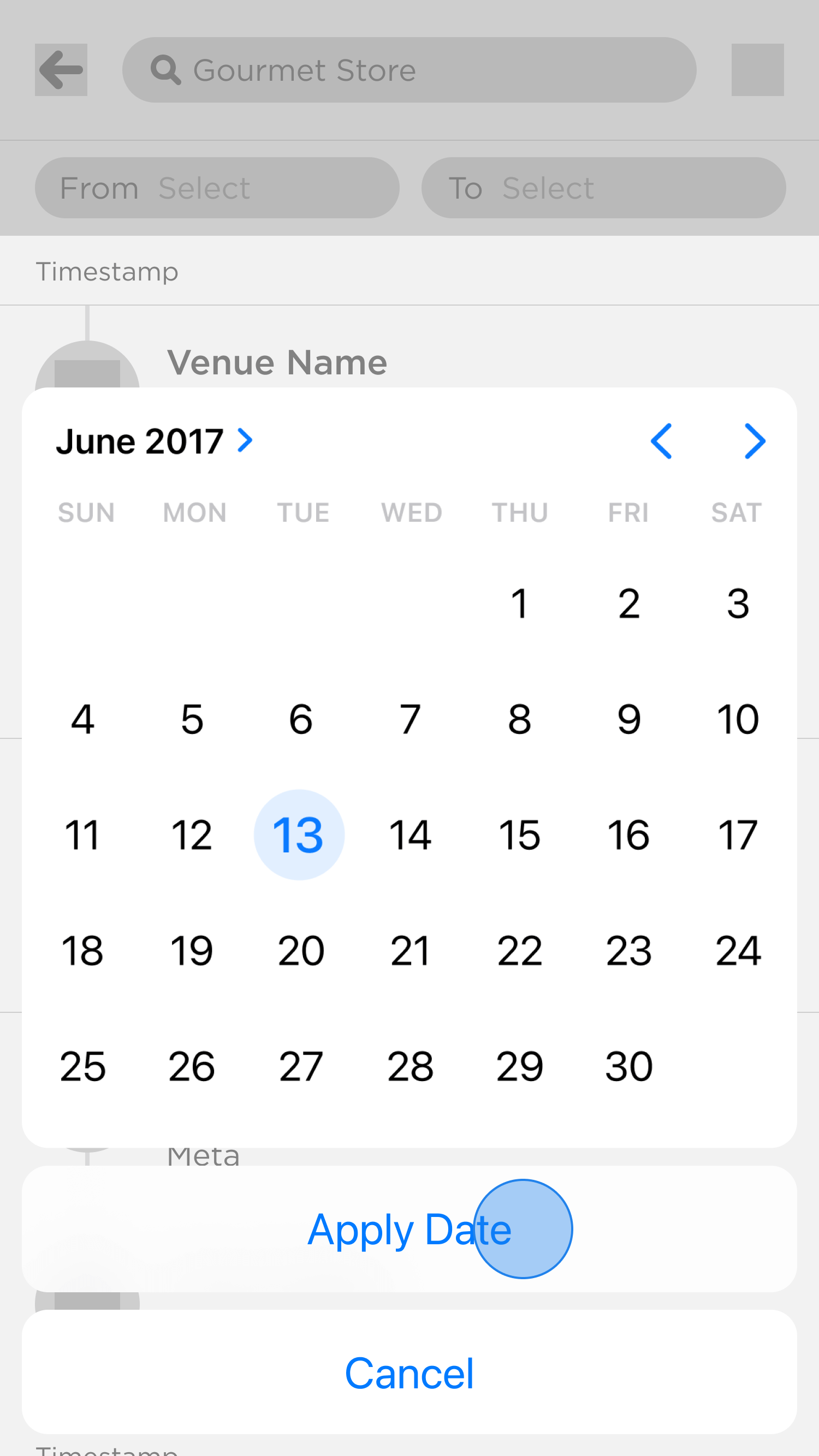Go to the previous month
Screen dimensions: 819x1456
click(x=661, y=441)
